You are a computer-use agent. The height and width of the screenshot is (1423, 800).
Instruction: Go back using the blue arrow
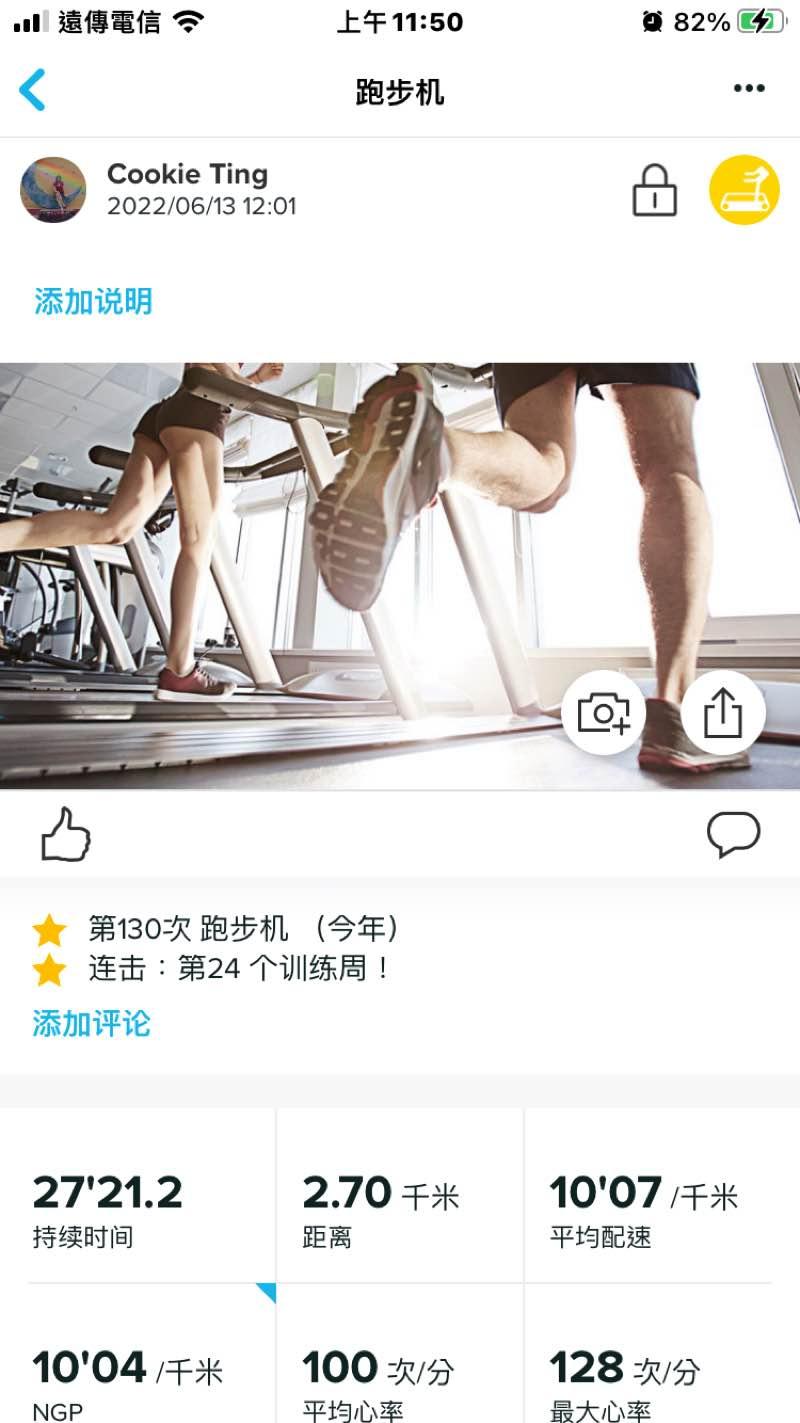point(33,90)
